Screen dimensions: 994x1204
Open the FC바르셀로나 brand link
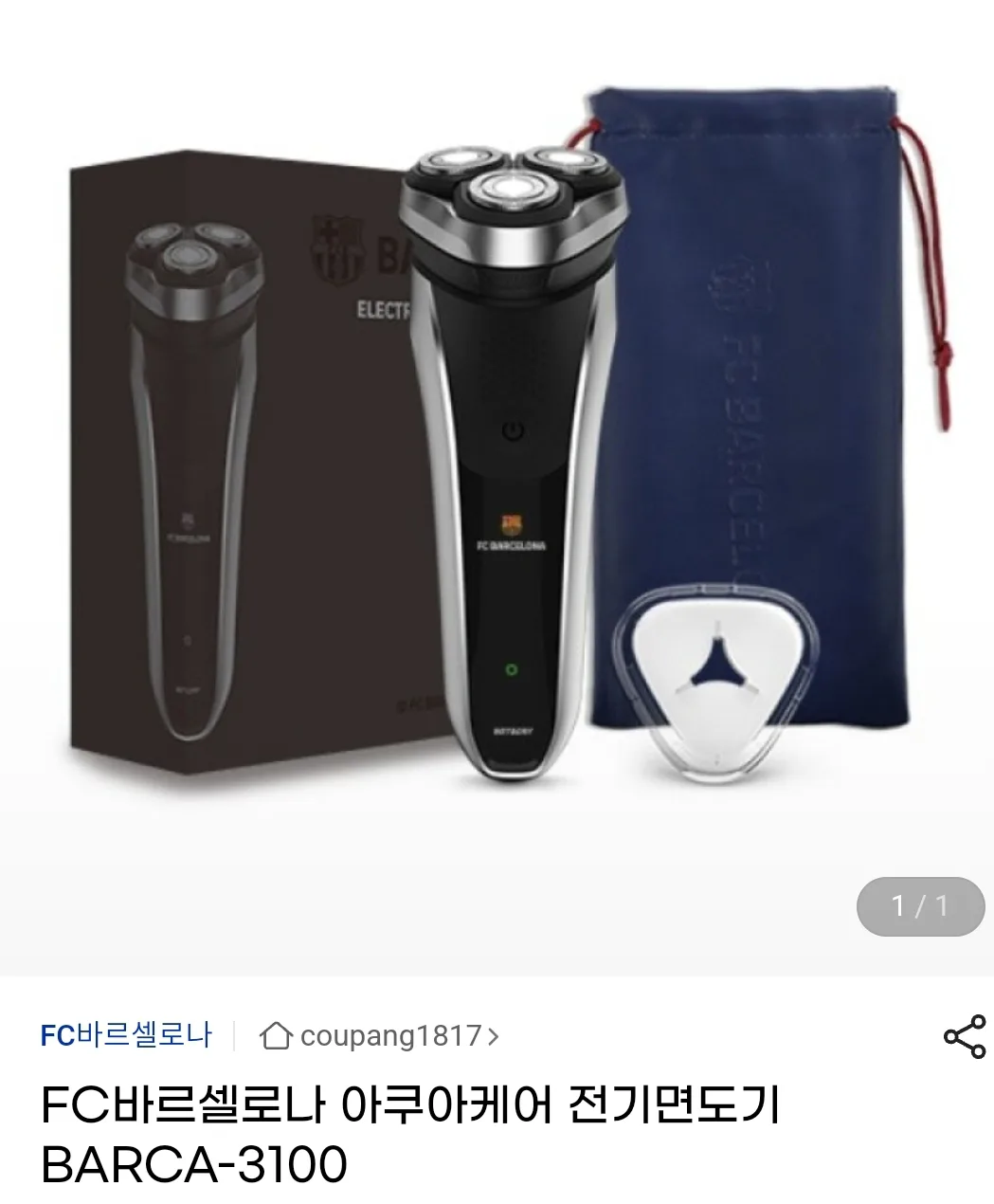tap(125, 1035)
